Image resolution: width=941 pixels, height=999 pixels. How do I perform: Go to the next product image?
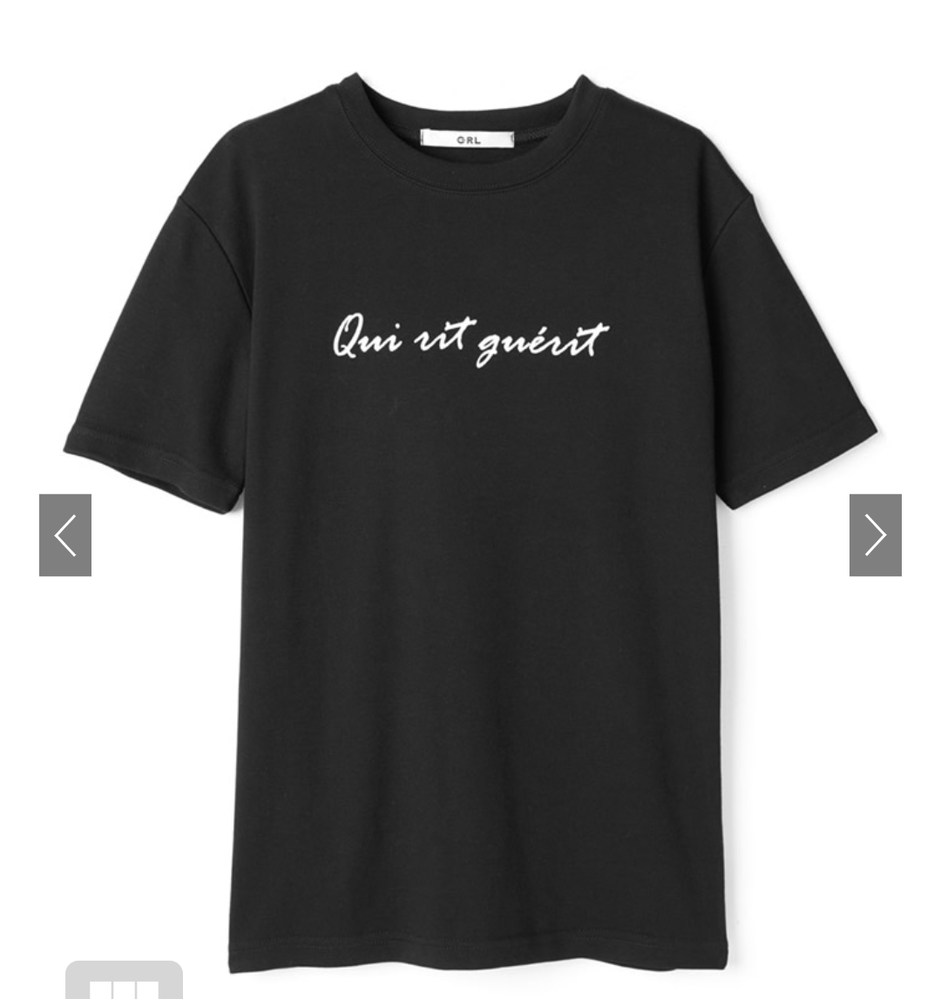click(x=875, y=535)
